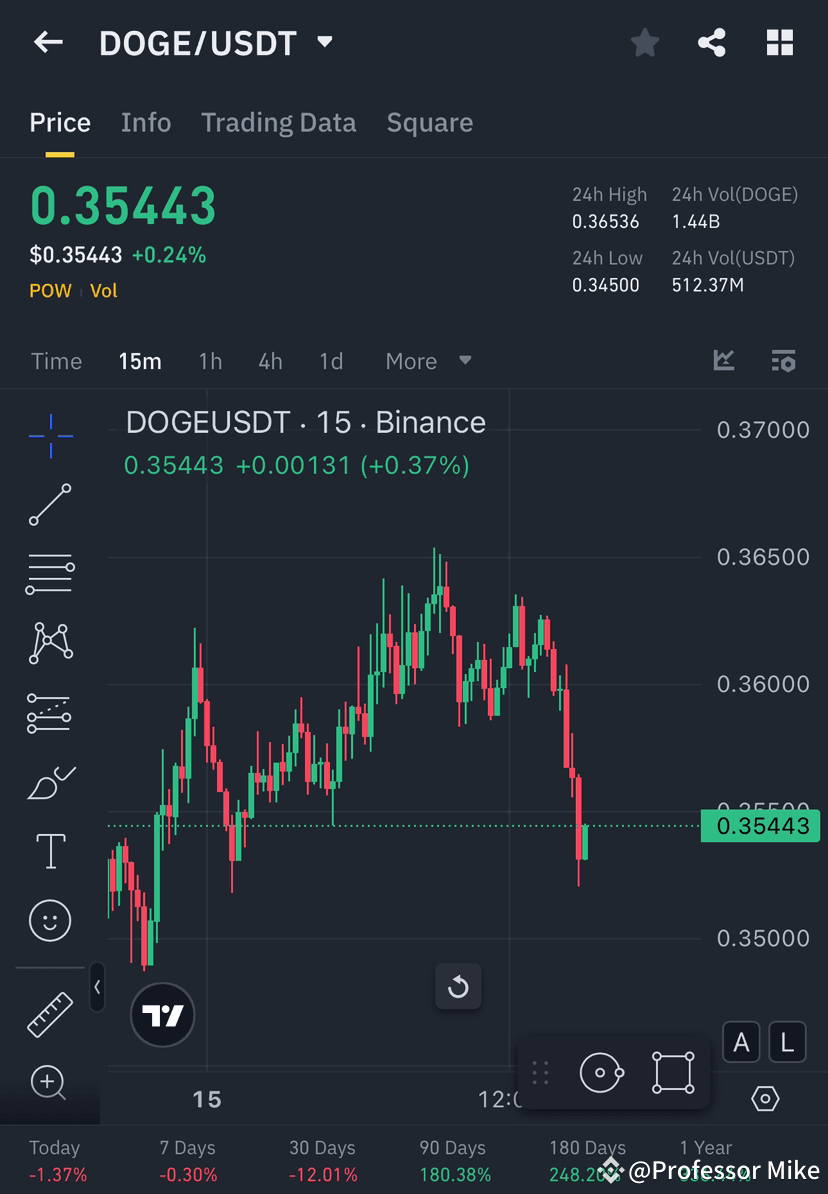Select the XABCD pattern tool
The height and width of the screenshot is (1194, 828).
(x=50, y=643)
